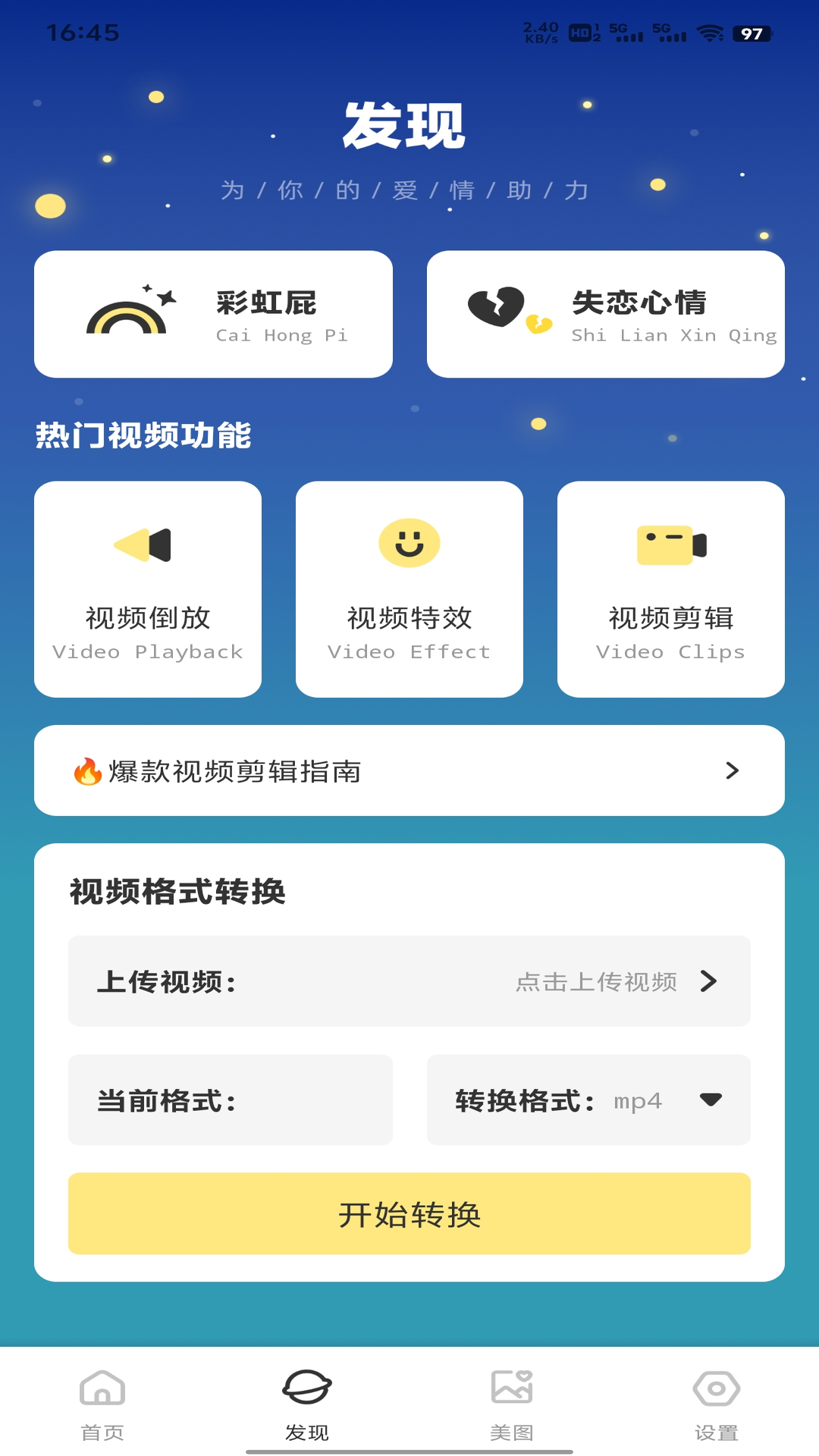Open 美图 via the picture icon
819x1456 pixels.
(x=511, y=1402)
